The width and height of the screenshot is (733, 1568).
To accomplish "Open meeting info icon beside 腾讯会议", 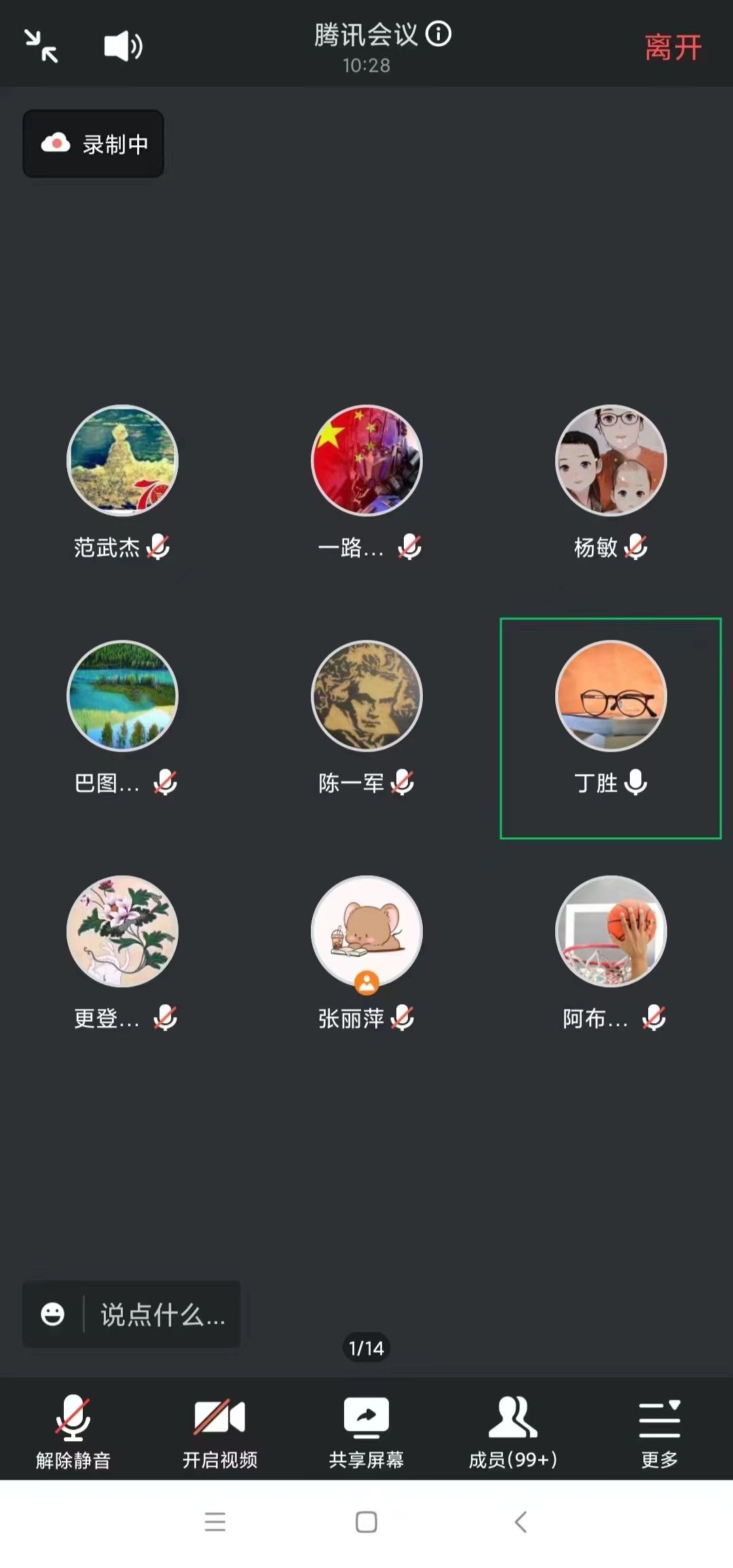I will (x=438, y=34).
